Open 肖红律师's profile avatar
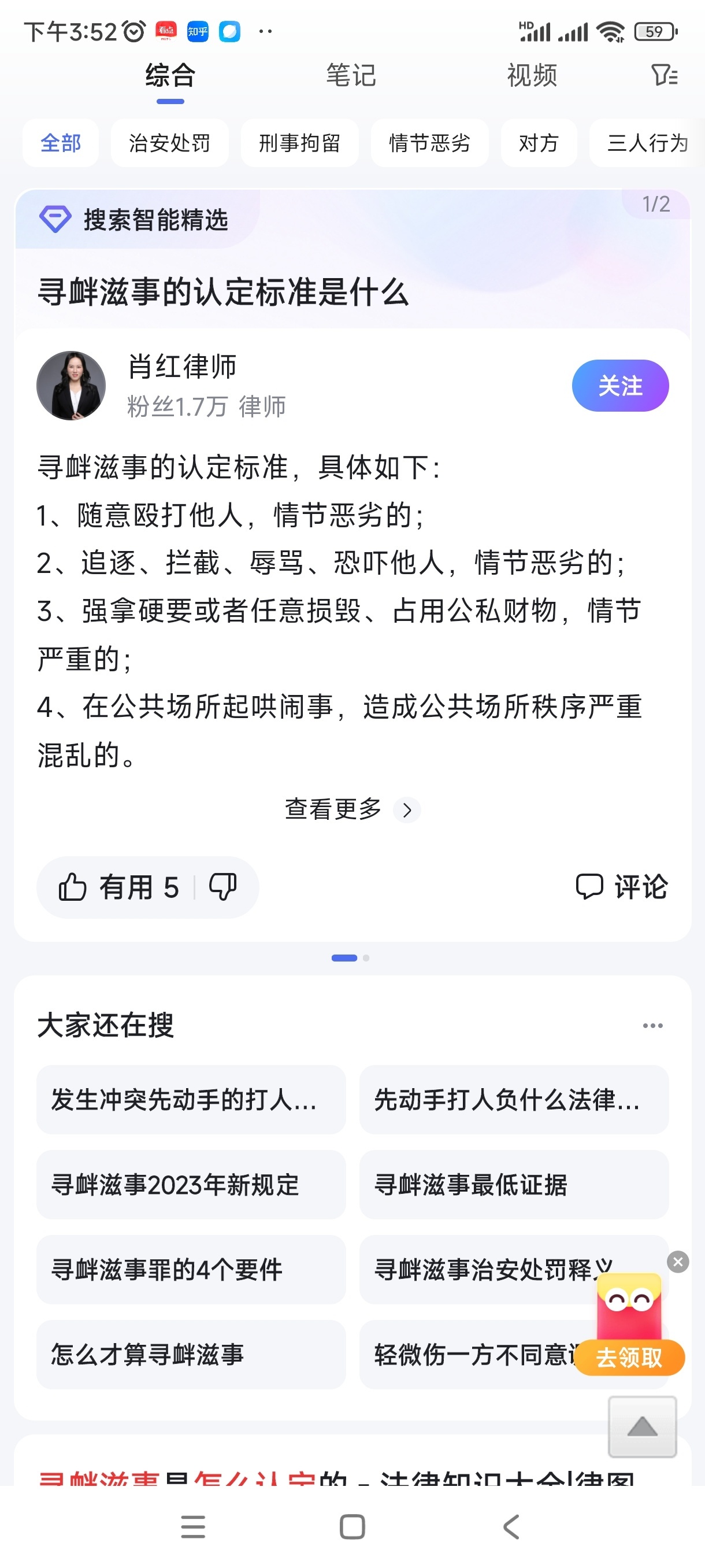Image resolution: width=705 pixels, height=1568 pixels. (71, 386)
